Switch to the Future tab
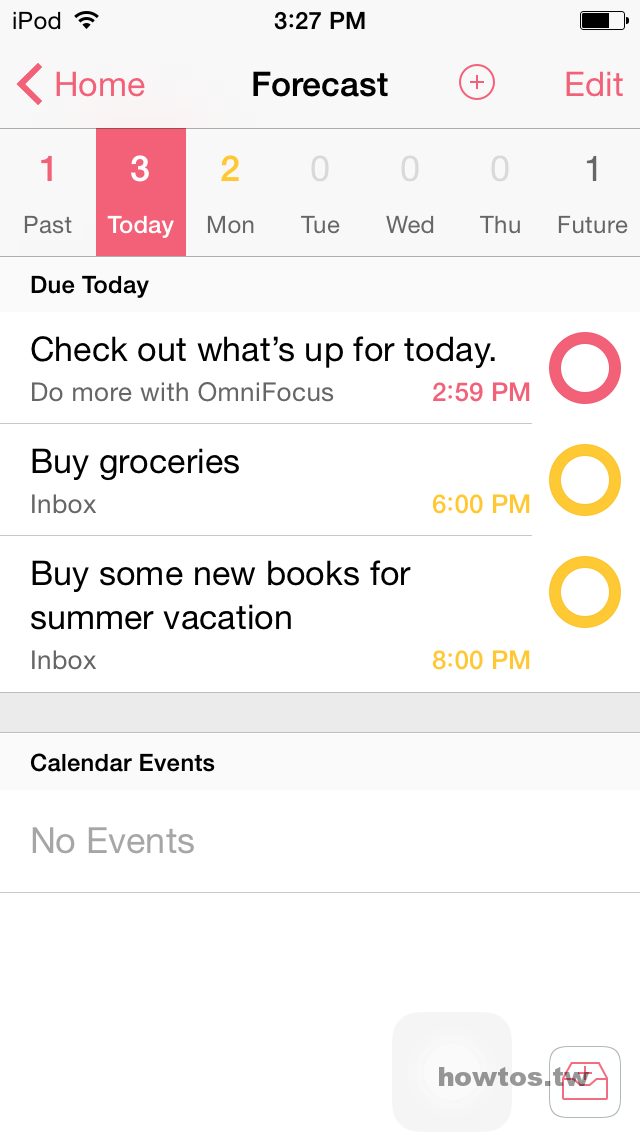 [x=592, y=193]
